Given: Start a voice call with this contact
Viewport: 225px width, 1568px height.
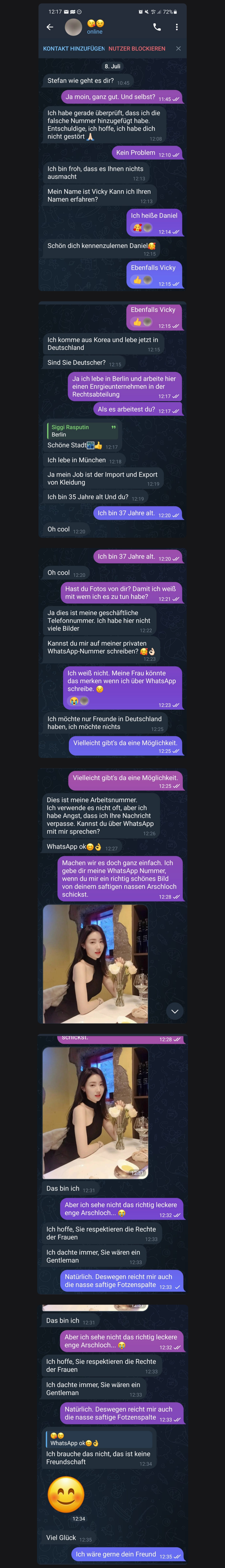Looking at the screenshot, I should click(x=157, y=27).
